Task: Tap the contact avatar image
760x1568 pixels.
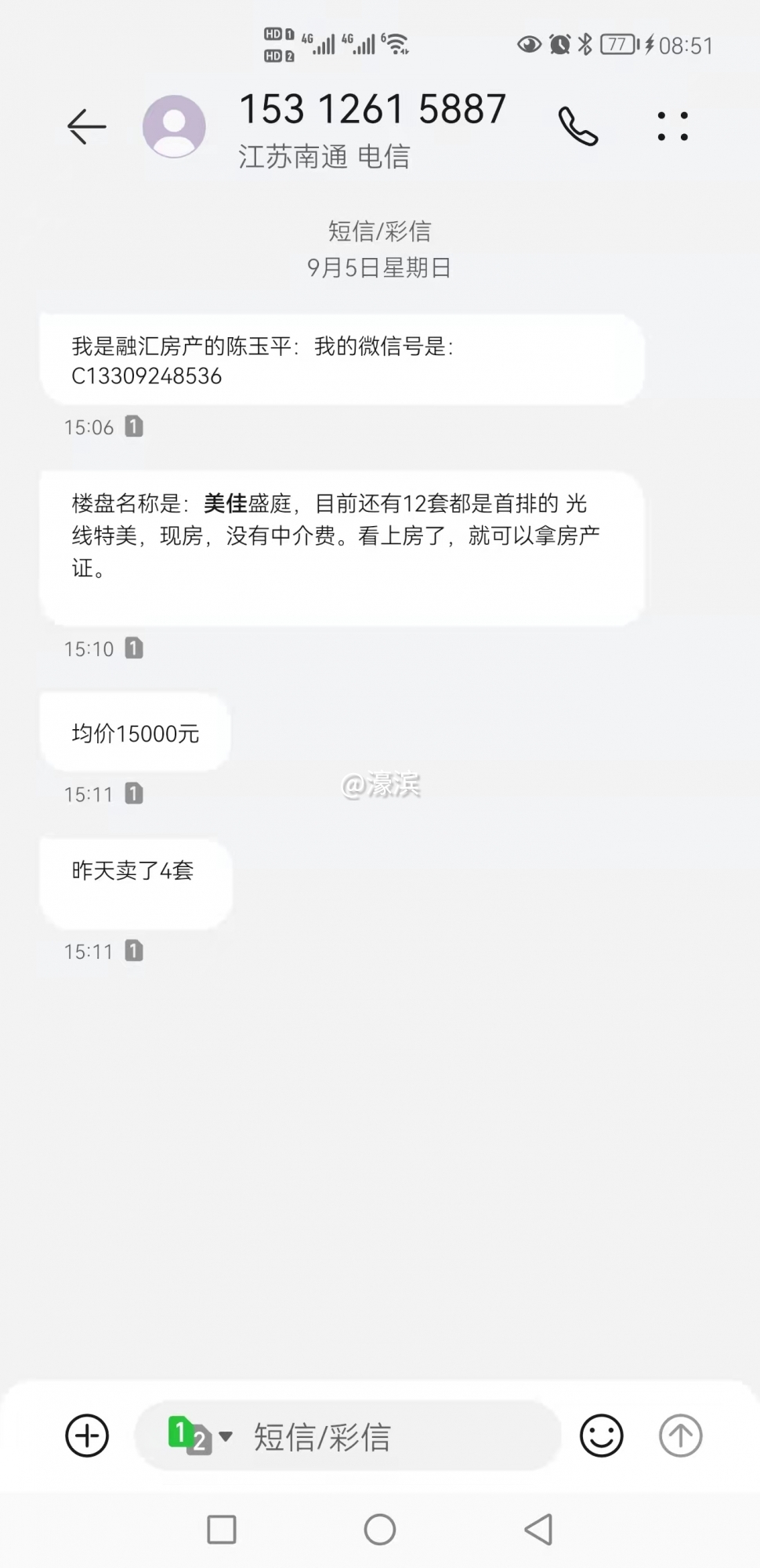Action: click(x=174, y=127)
